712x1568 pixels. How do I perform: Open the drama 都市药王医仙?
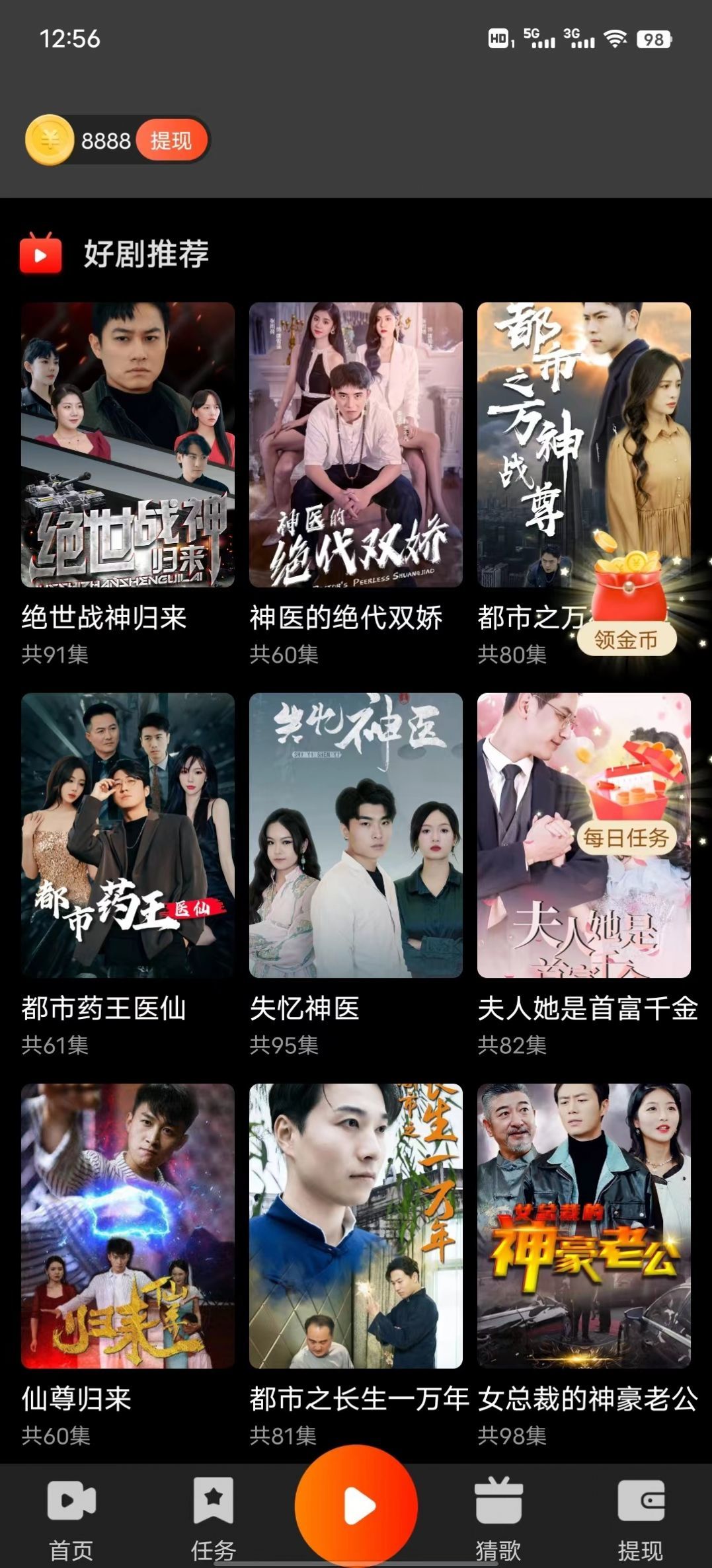(128, 835)
